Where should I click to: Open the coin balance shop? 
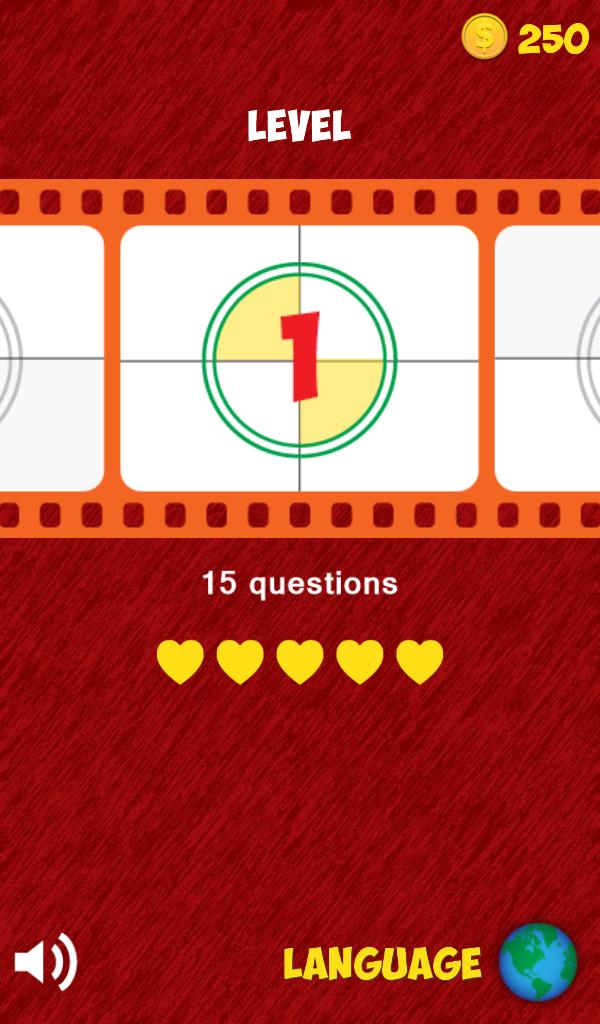point(524,38)
